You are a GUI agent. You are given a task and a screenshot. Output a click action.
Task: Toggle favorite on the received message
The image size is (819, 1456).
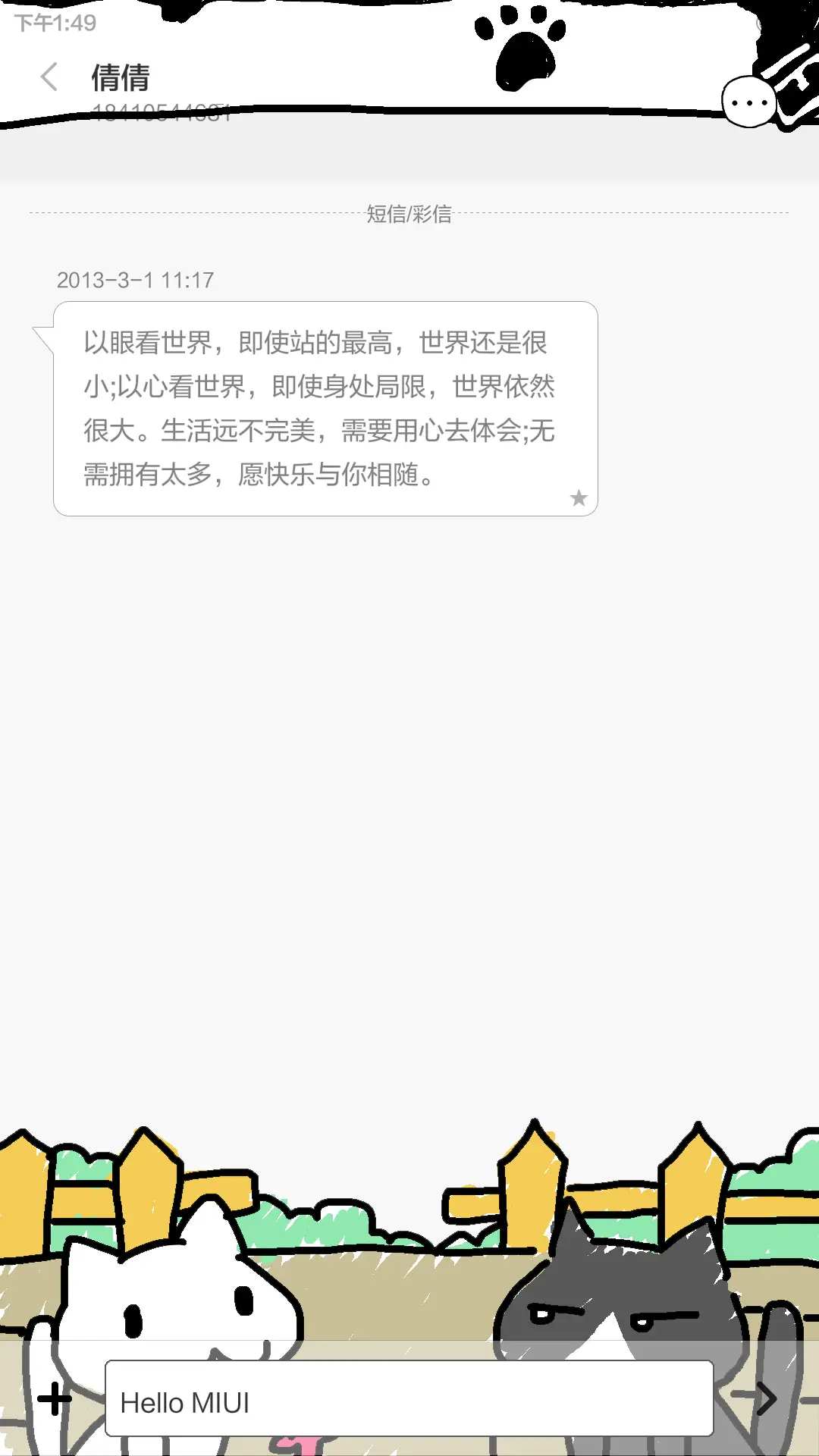(579, 497)
